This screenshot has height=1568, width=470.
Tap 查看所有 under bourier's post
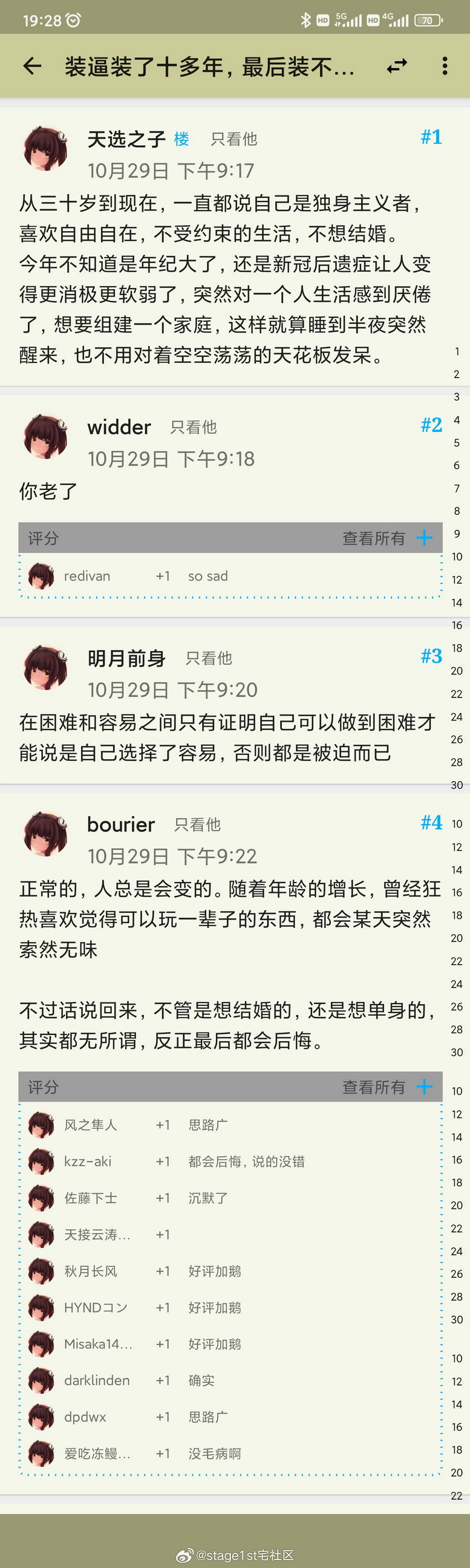click(x=373, y=1086)
